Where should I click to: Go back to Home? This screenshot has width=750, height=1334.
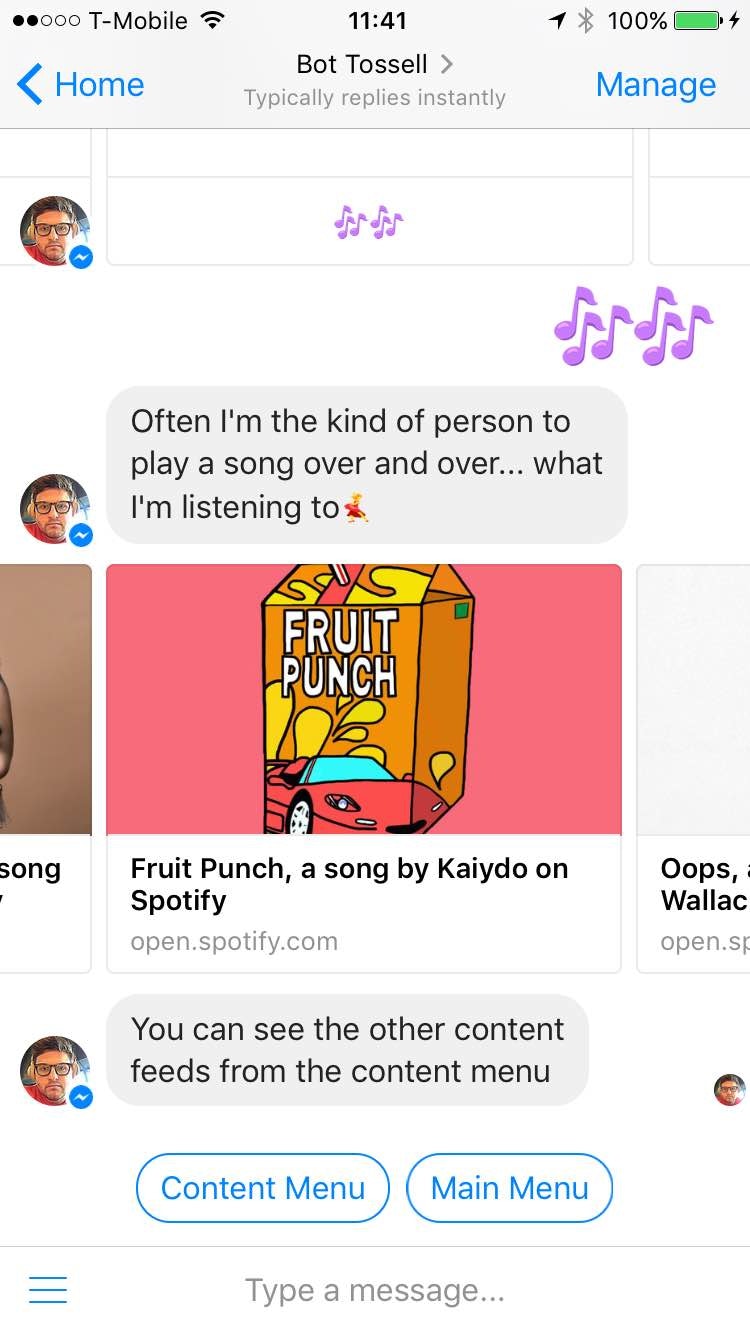point(82,85)
